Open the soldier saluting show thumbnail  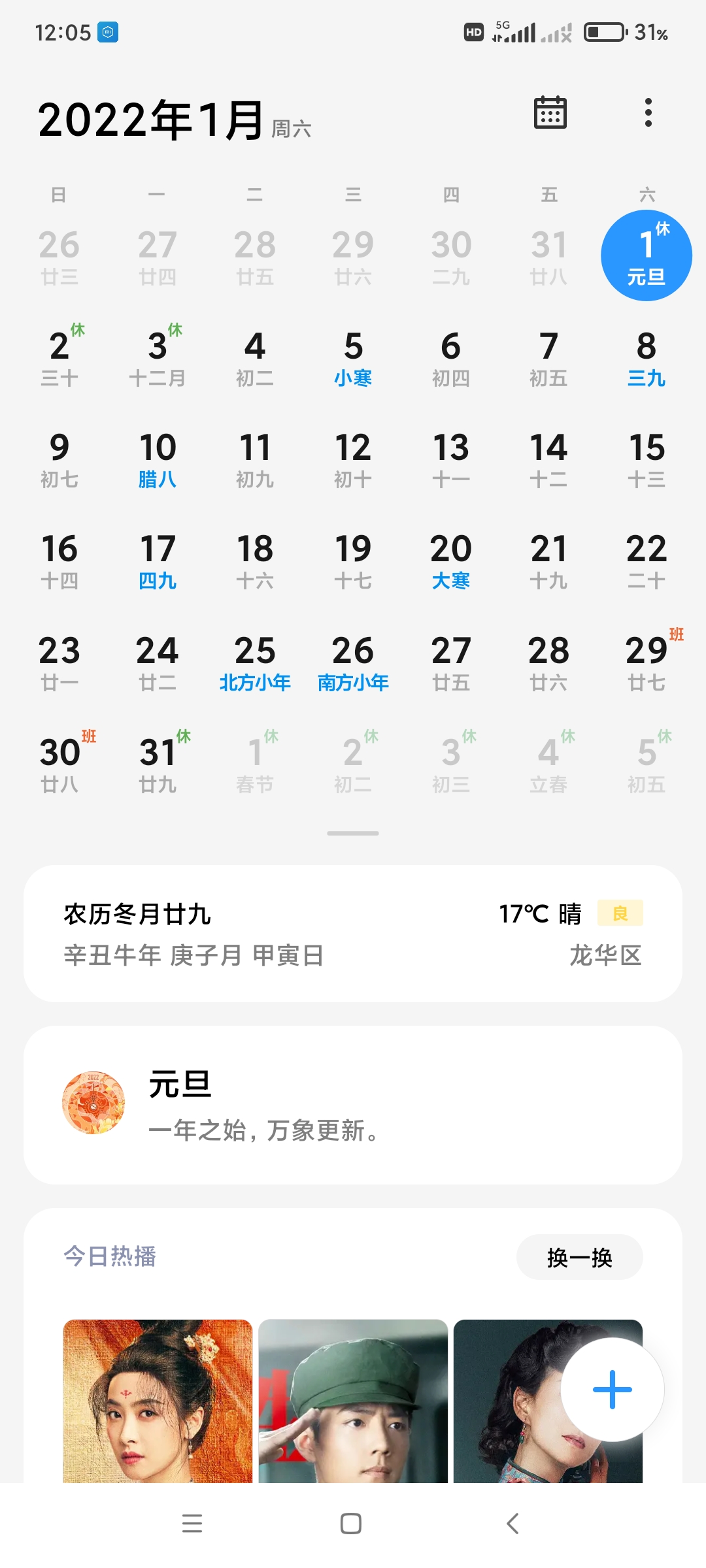pos(353,1401)
